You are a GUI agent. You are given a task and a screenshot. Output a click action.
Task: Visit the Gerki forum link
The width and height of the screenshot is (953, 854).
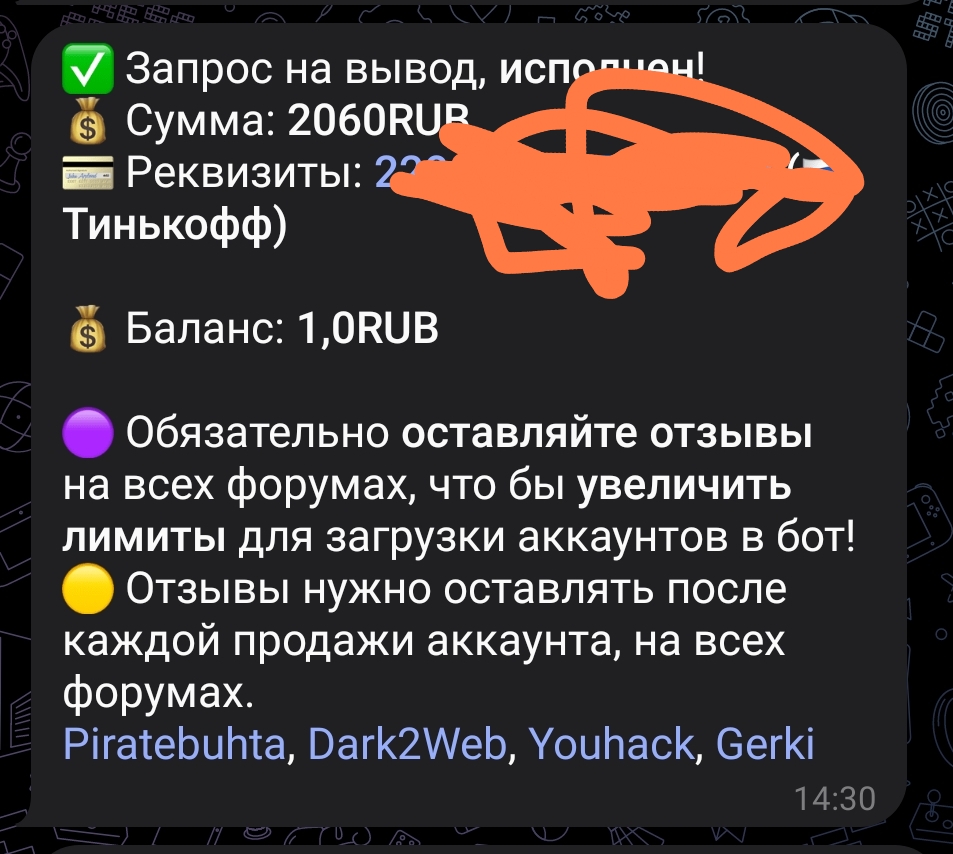[766, 745]
